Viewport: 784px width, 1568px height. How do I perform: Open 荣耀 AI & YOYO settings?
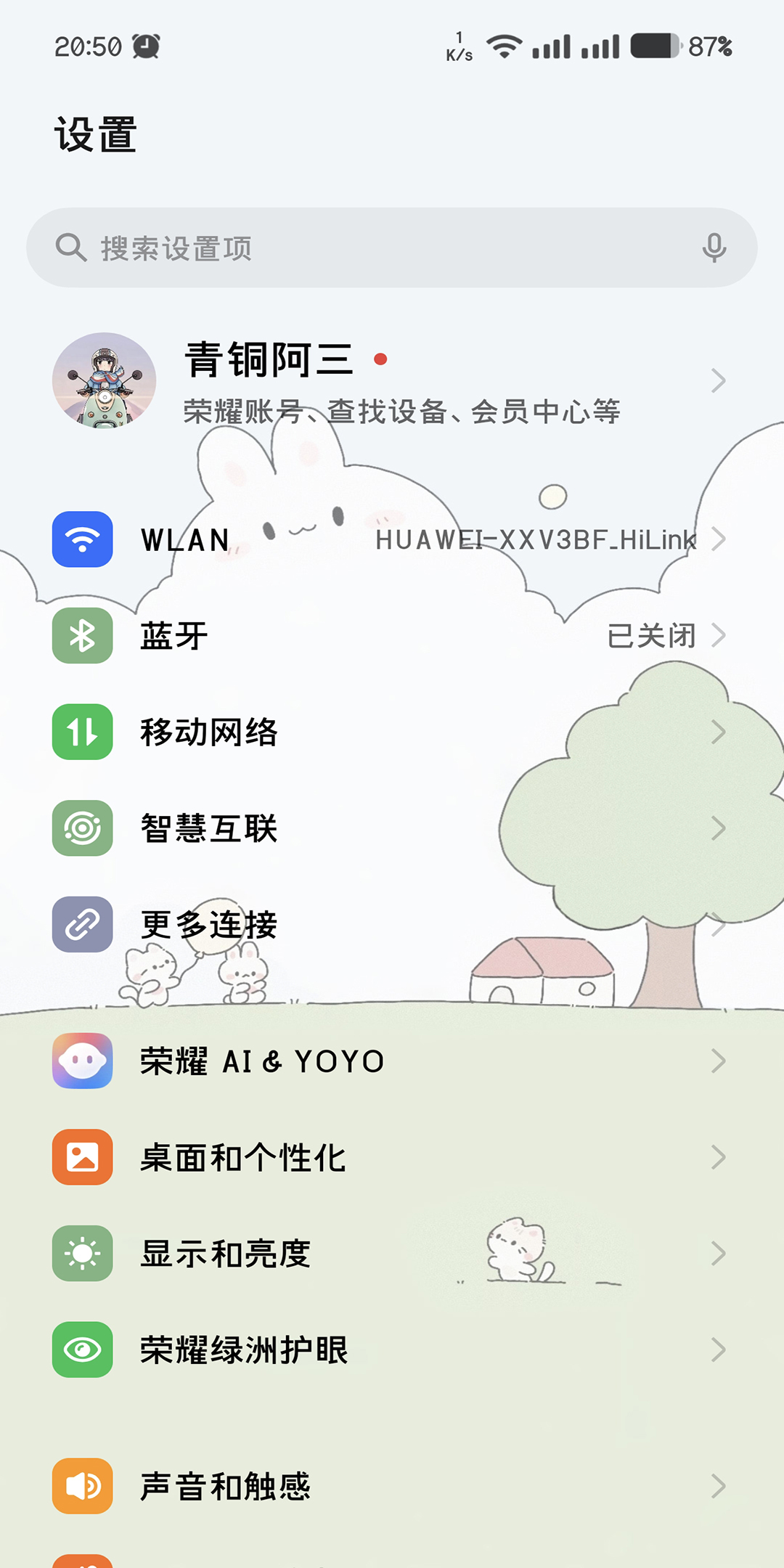coord(392,1061)
